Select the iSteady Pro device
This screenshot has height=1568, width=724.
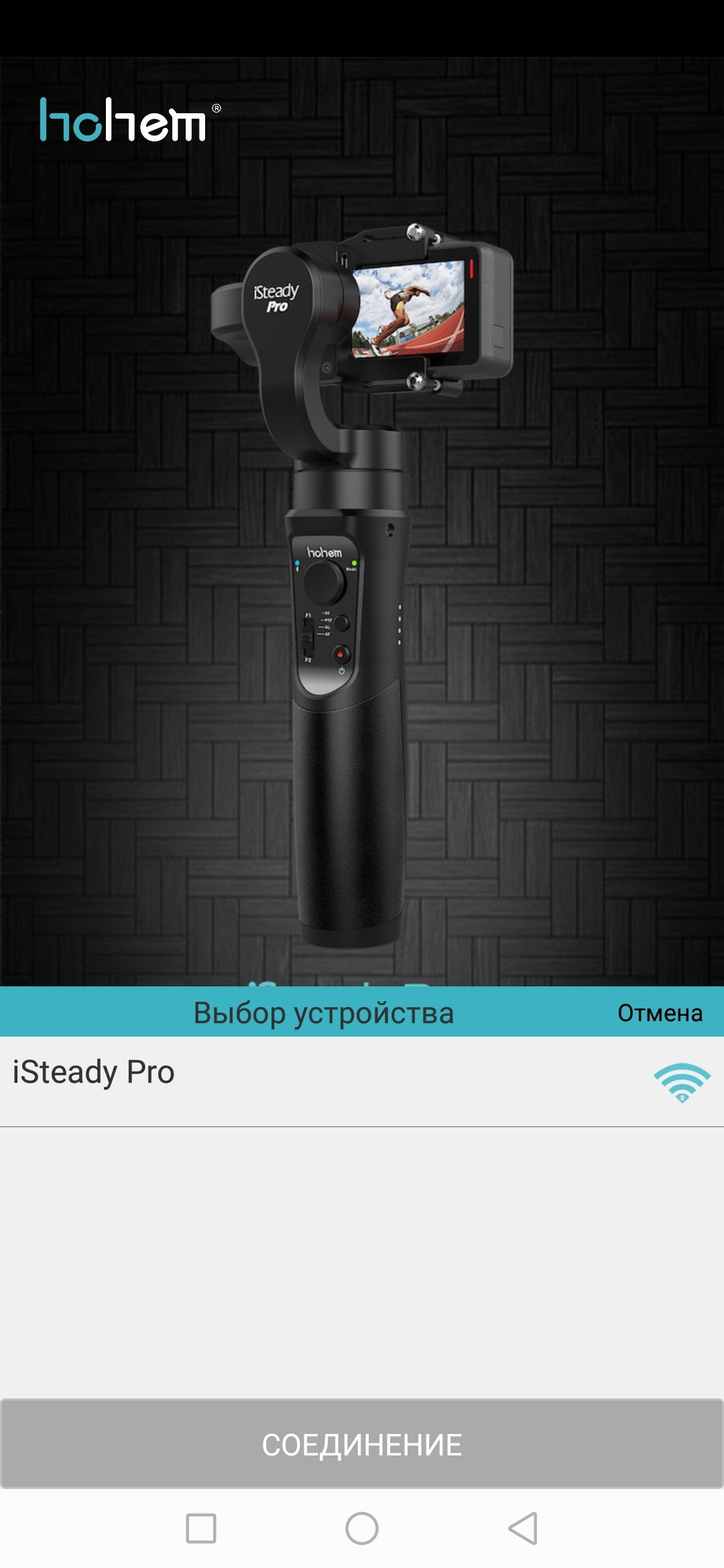tap(362, 1082)
